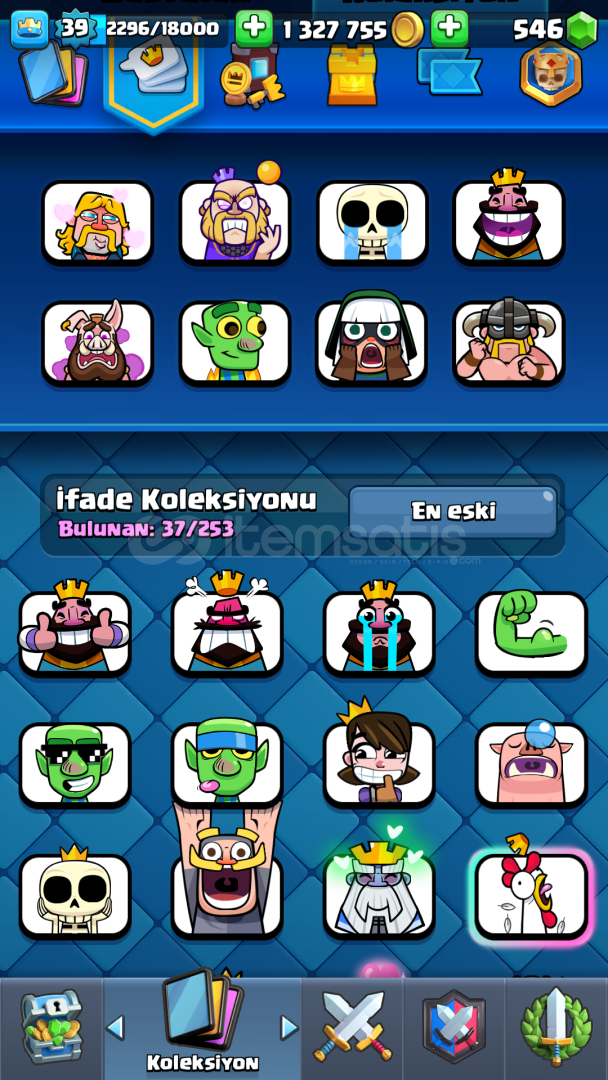Screen dimensions: 608x1080
Task: Open the player level crown icon
Action: coord(29,30)
